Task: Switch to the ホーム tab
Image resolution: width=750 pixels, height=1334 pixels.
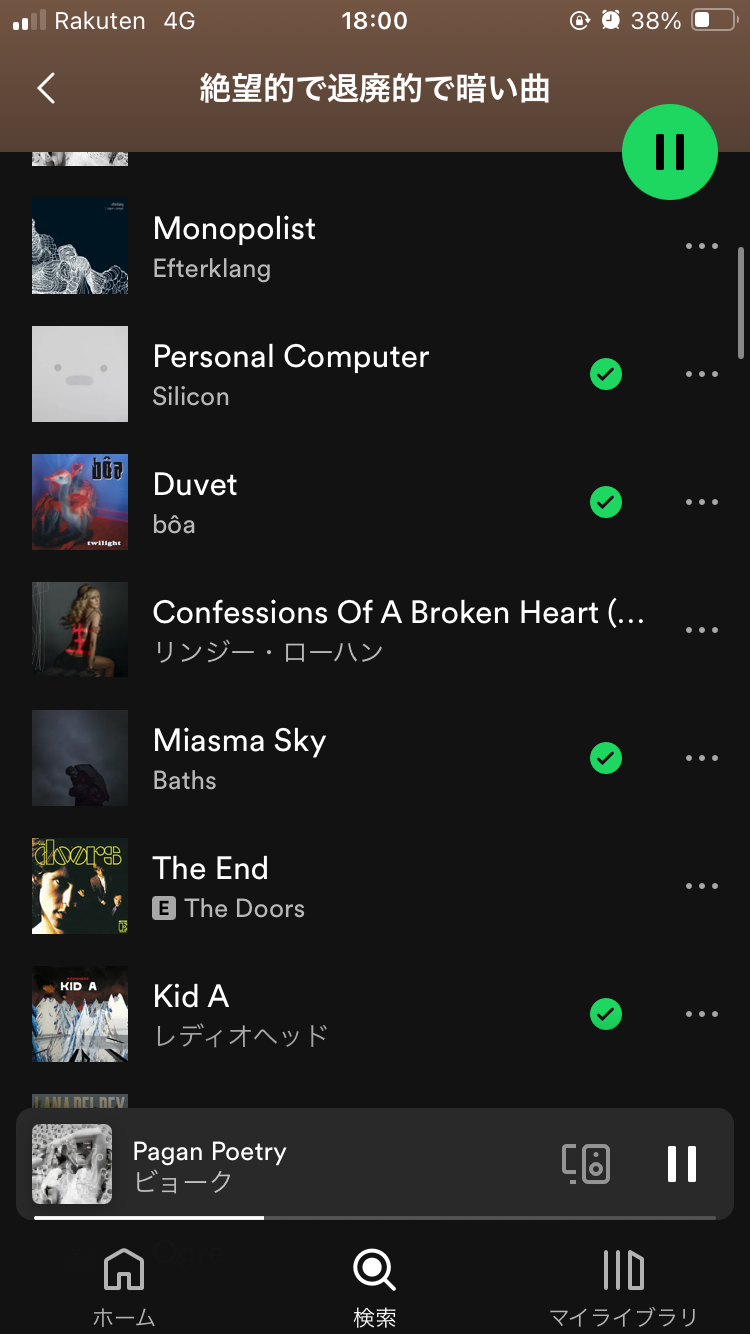Action: [x=124, y=1288]
